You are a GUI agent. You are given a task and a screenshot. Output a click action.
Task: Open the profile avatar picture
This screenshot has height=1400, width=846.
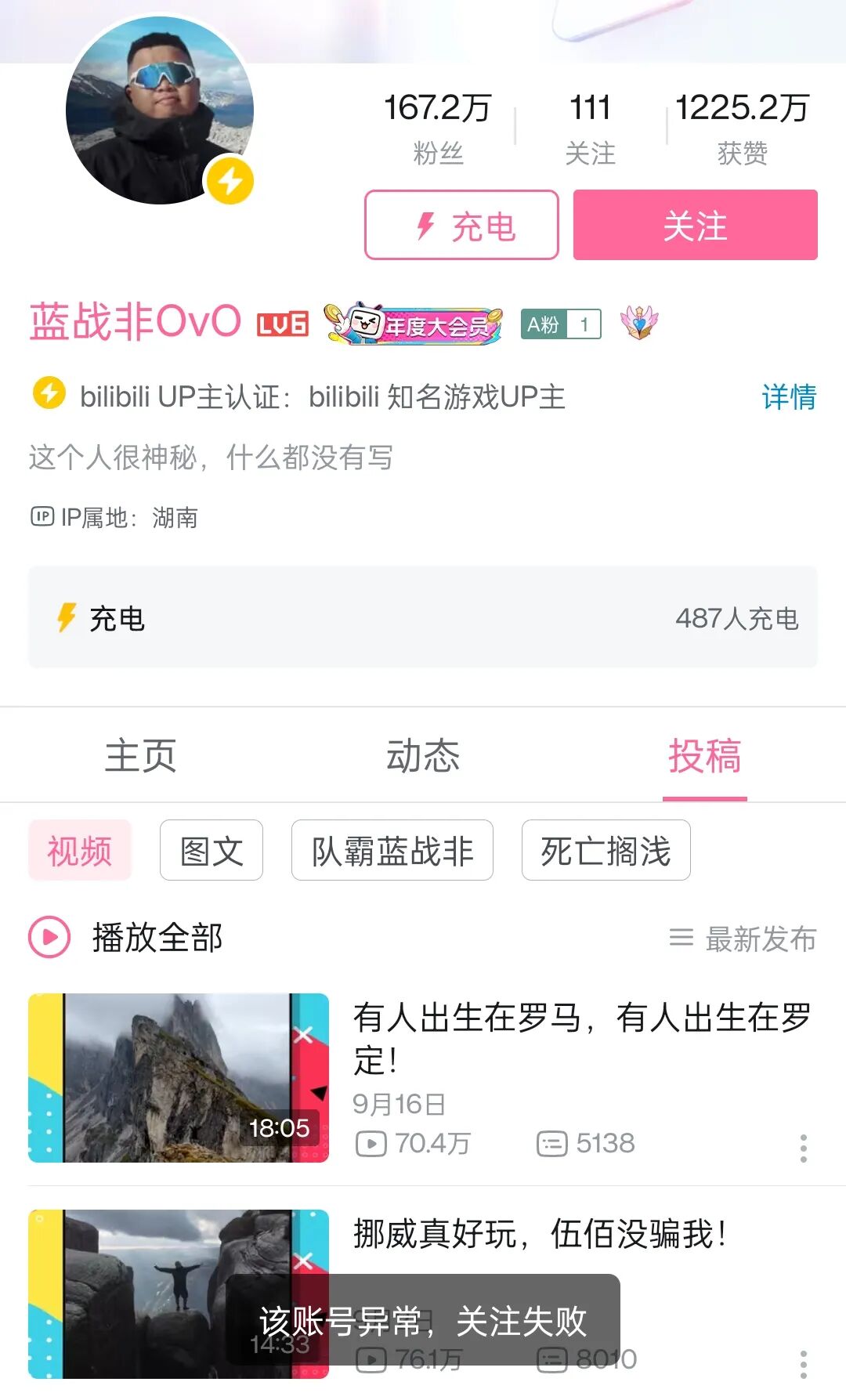click(x=160, y=110)
